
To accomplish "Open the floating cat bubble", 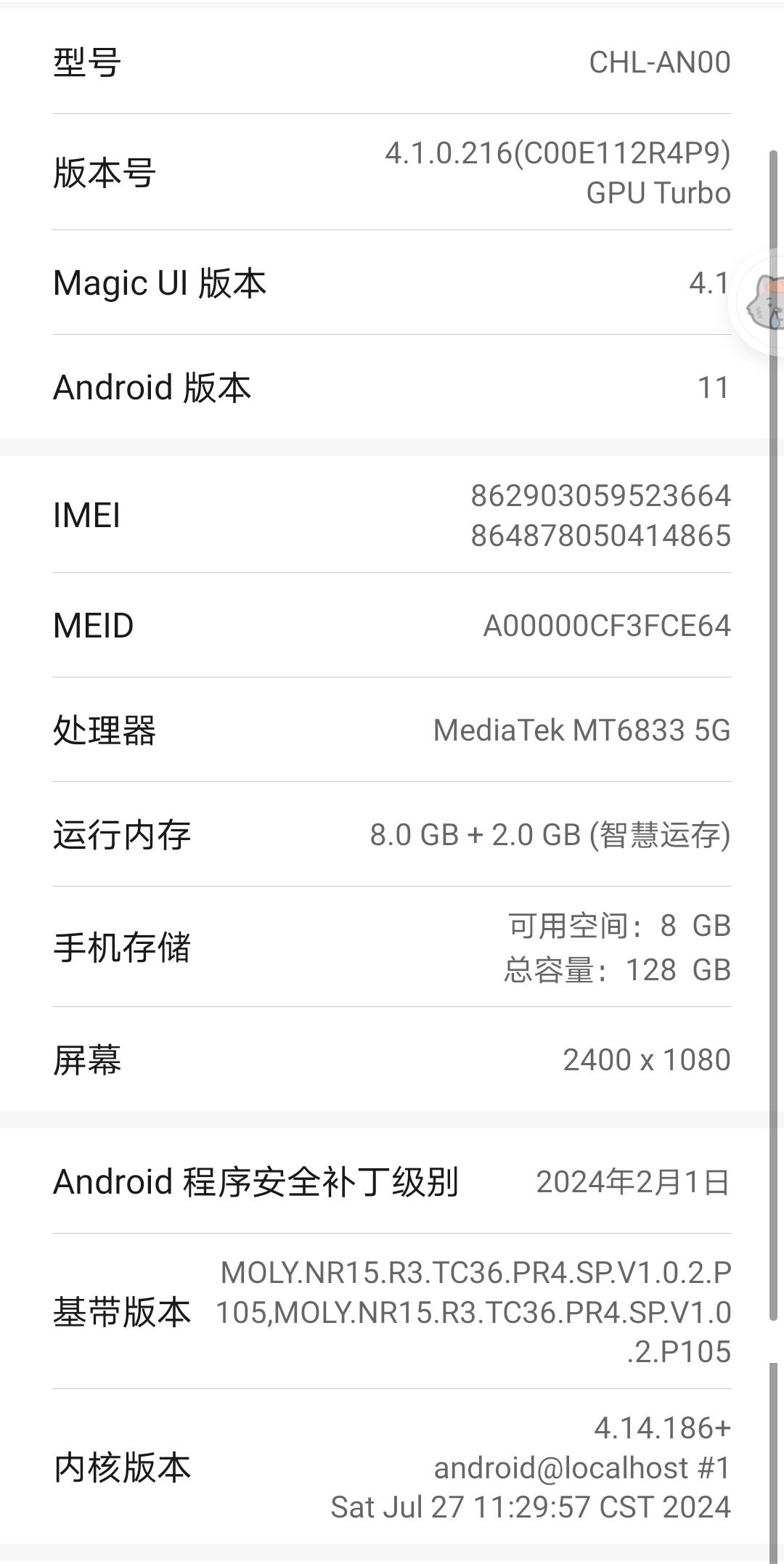I will point(764,303).
